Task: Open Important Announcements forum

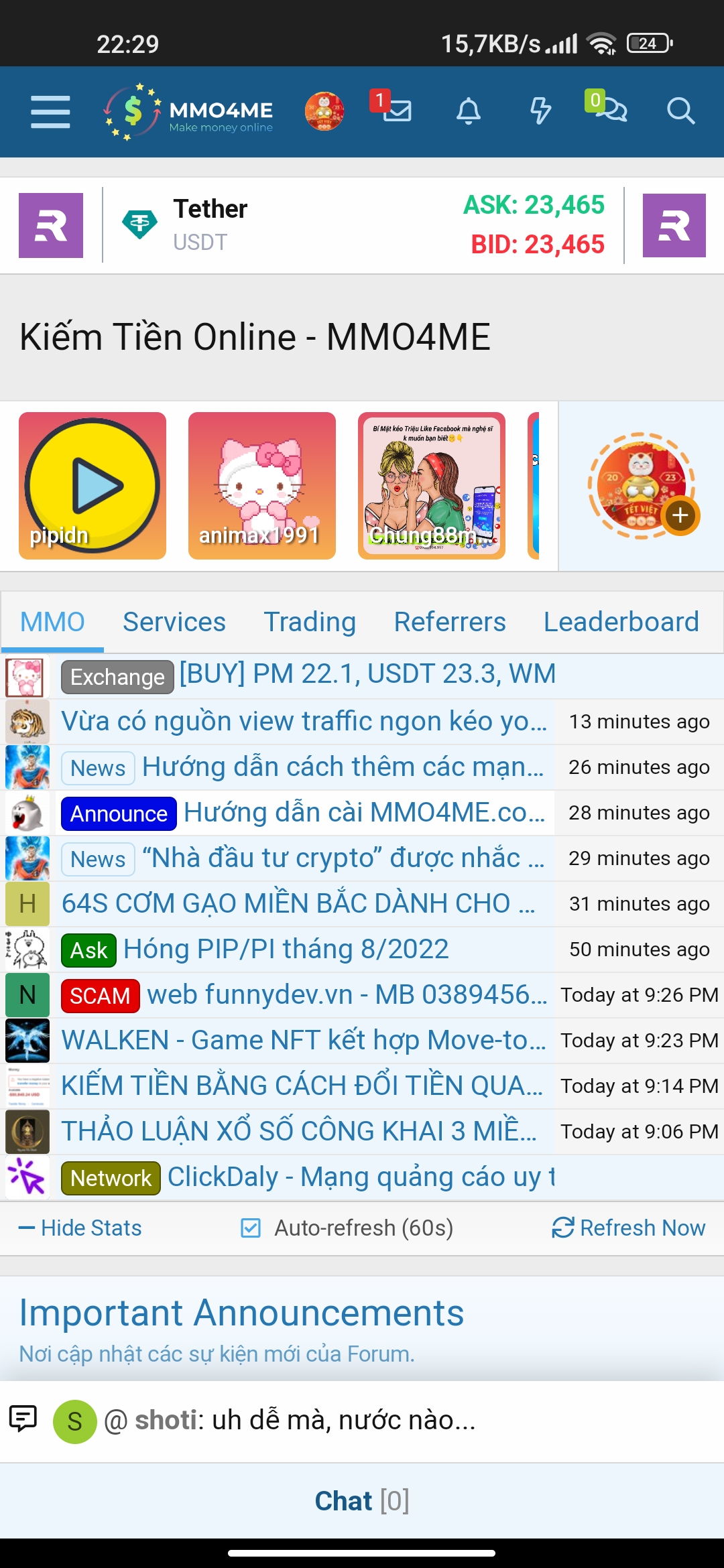Action: coord(241,1313)
